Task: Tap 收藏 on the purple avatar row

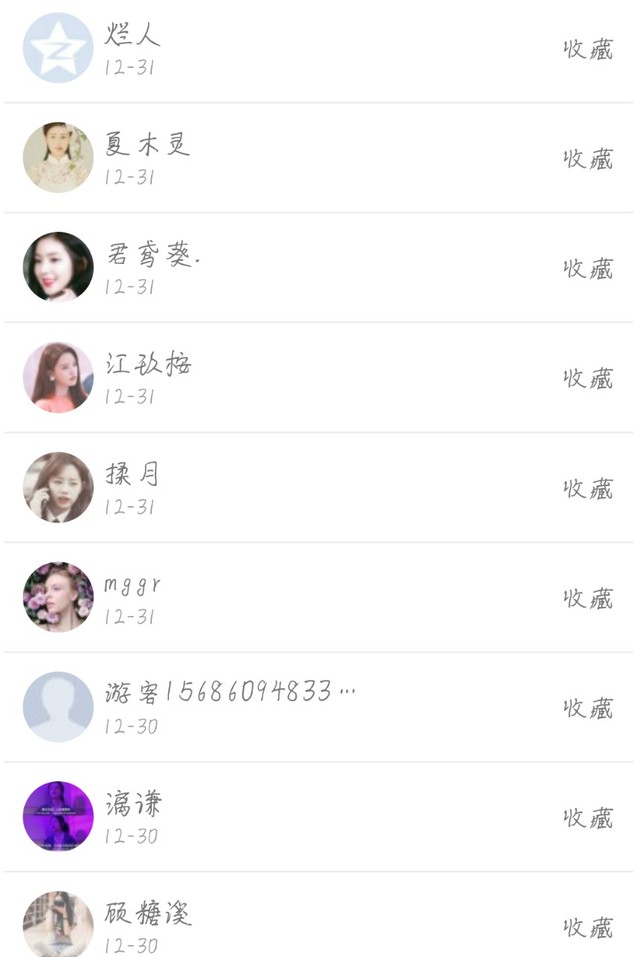Action: 588,818
